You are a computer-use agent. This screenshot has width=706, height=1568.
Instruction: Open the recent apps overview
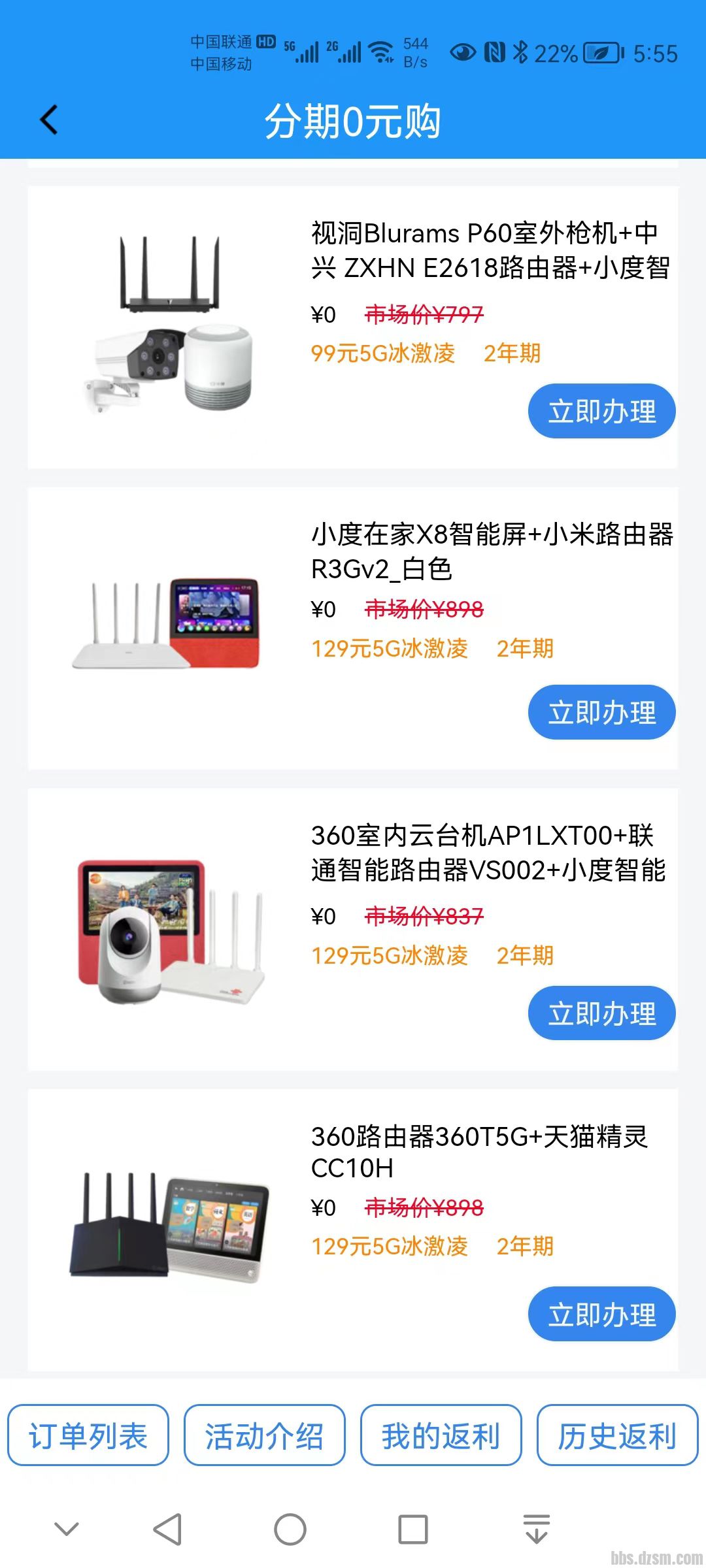[413, 1529]
